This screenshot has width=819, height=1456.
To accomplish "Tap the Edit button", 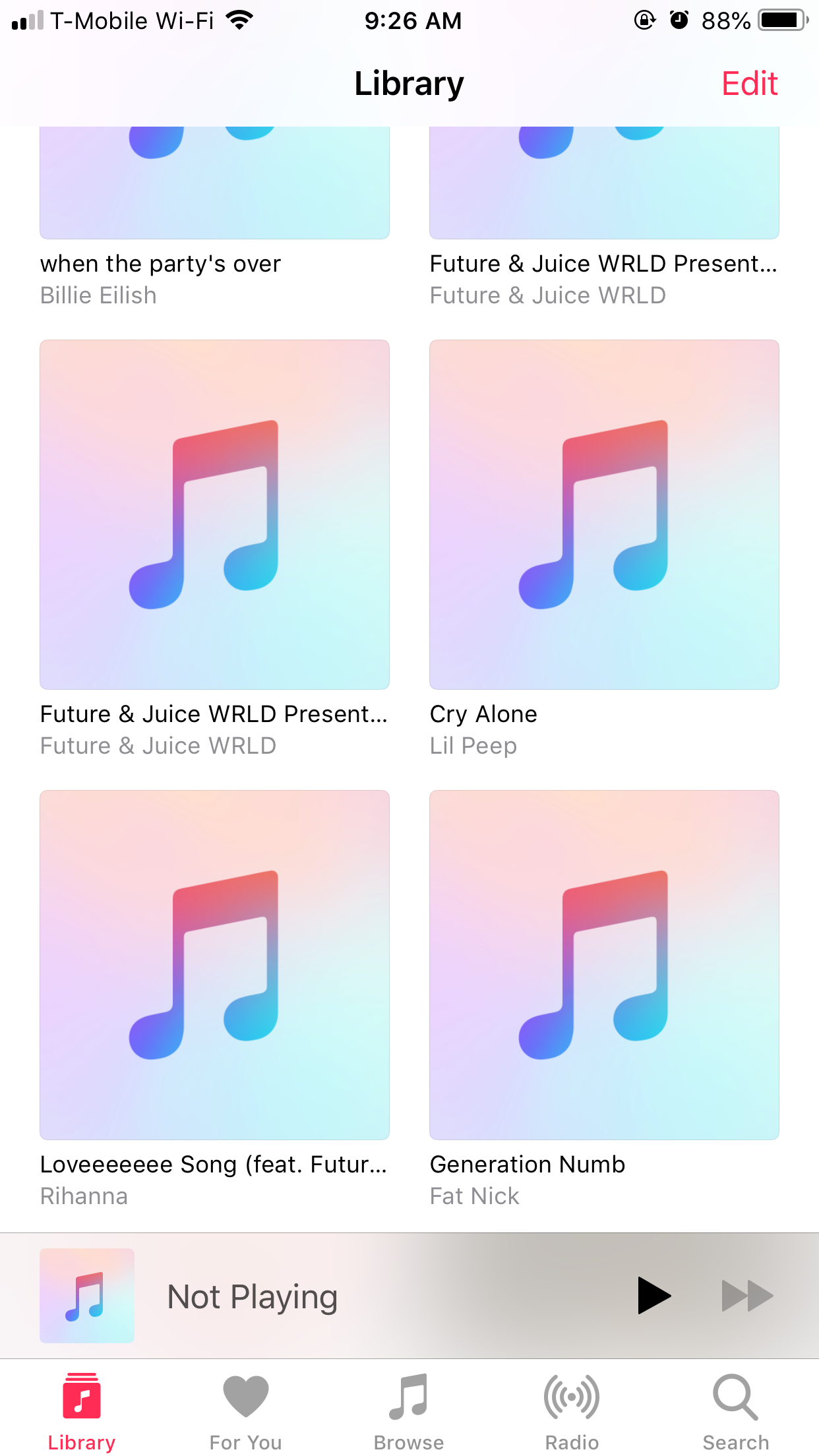I will [749, 84].
